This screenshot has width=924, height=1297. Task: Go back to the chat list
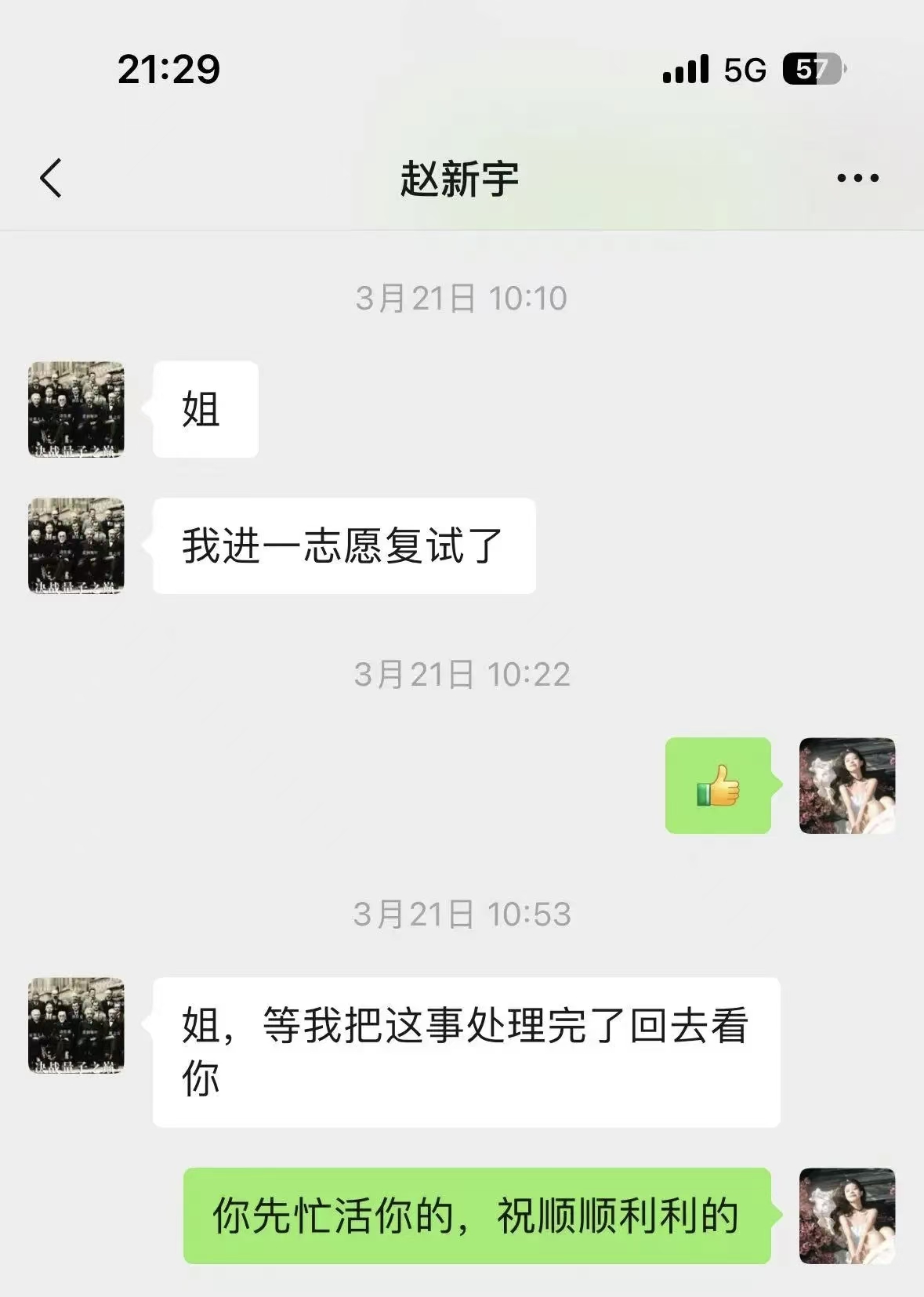[51, 178]
